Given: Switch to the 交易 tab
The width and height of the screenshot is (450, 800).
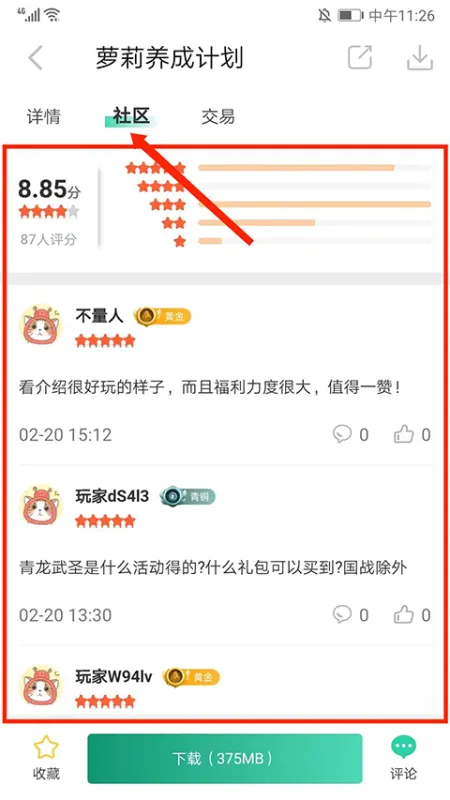Looking at the screenshot, I should pyautogui.click(x=218, y=116).
